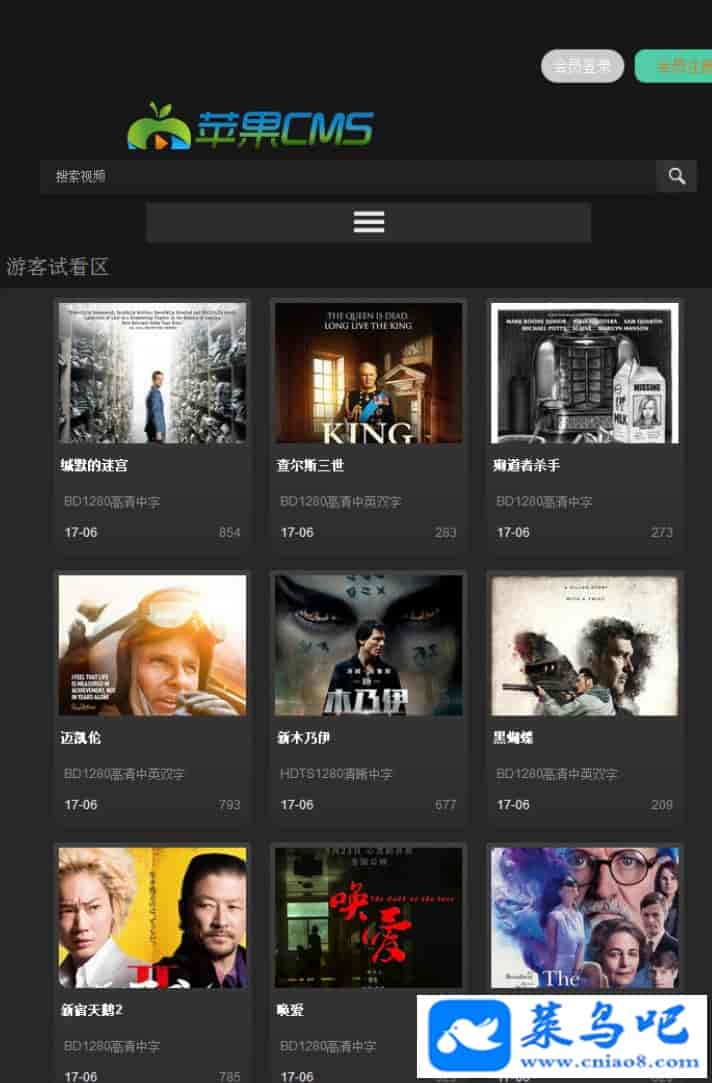Tap the 会员登录 login button
The image size is (712, 1083).
582,66
